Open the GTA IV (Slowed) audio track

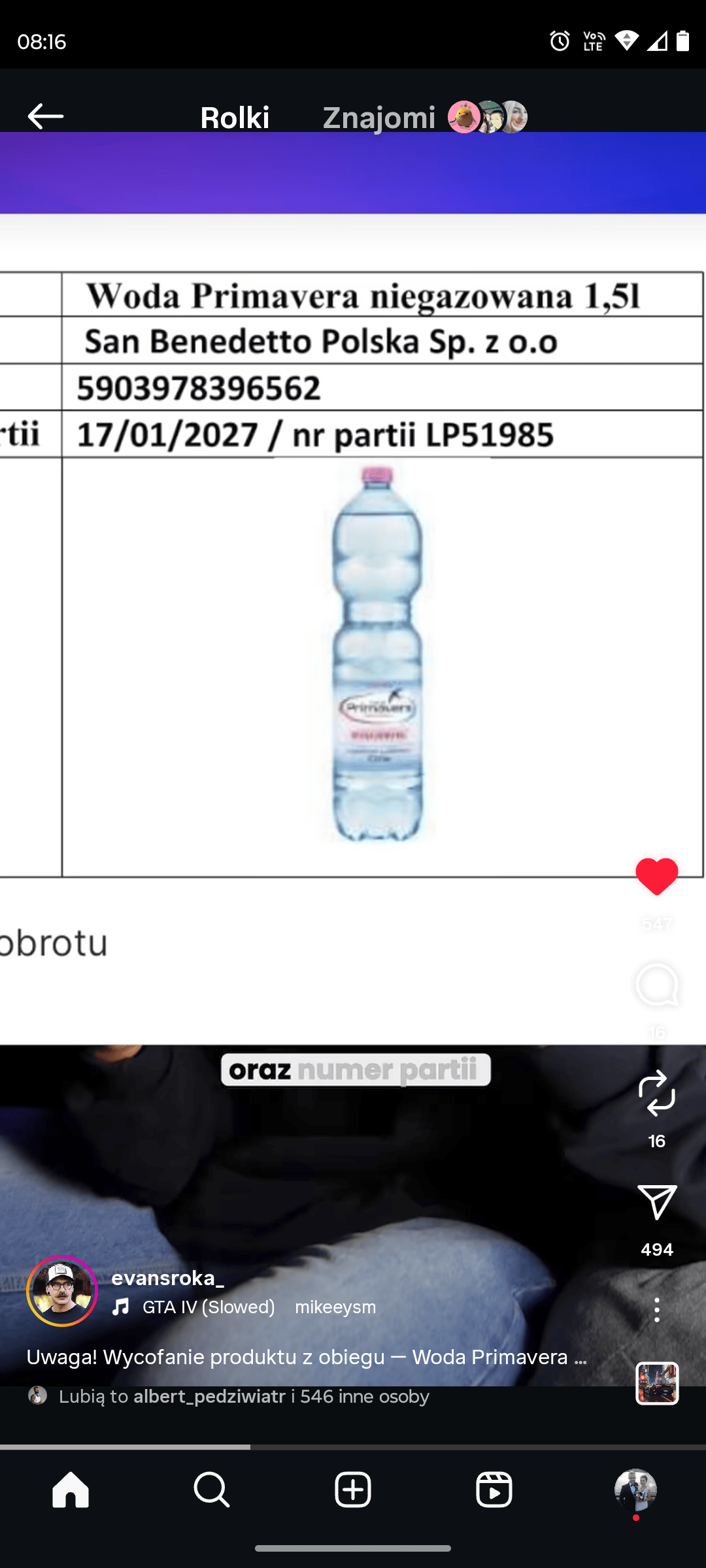(x=209, y=1307)
